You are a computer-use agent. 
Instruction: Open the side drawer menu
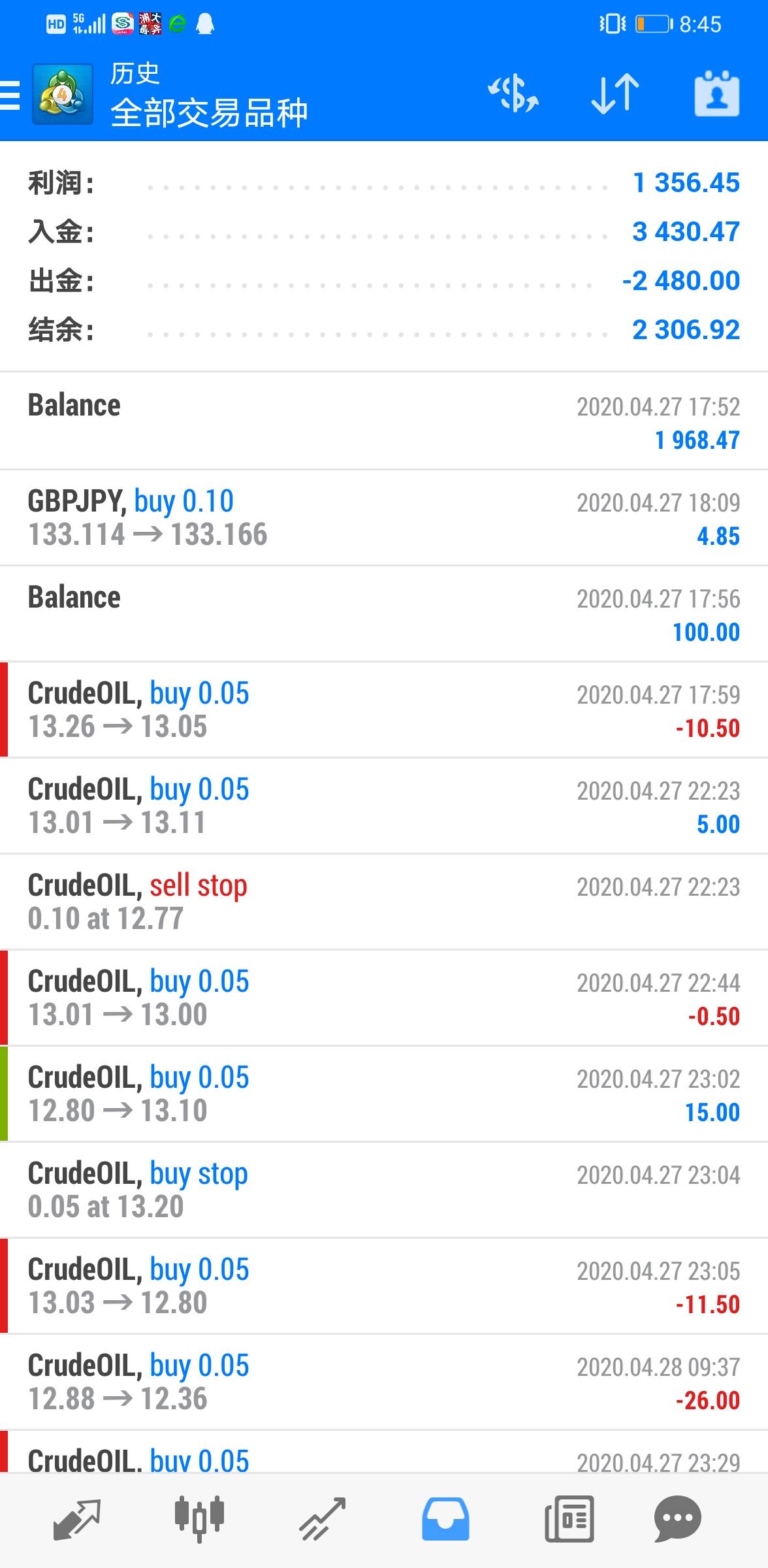click(x=10, y=95)
